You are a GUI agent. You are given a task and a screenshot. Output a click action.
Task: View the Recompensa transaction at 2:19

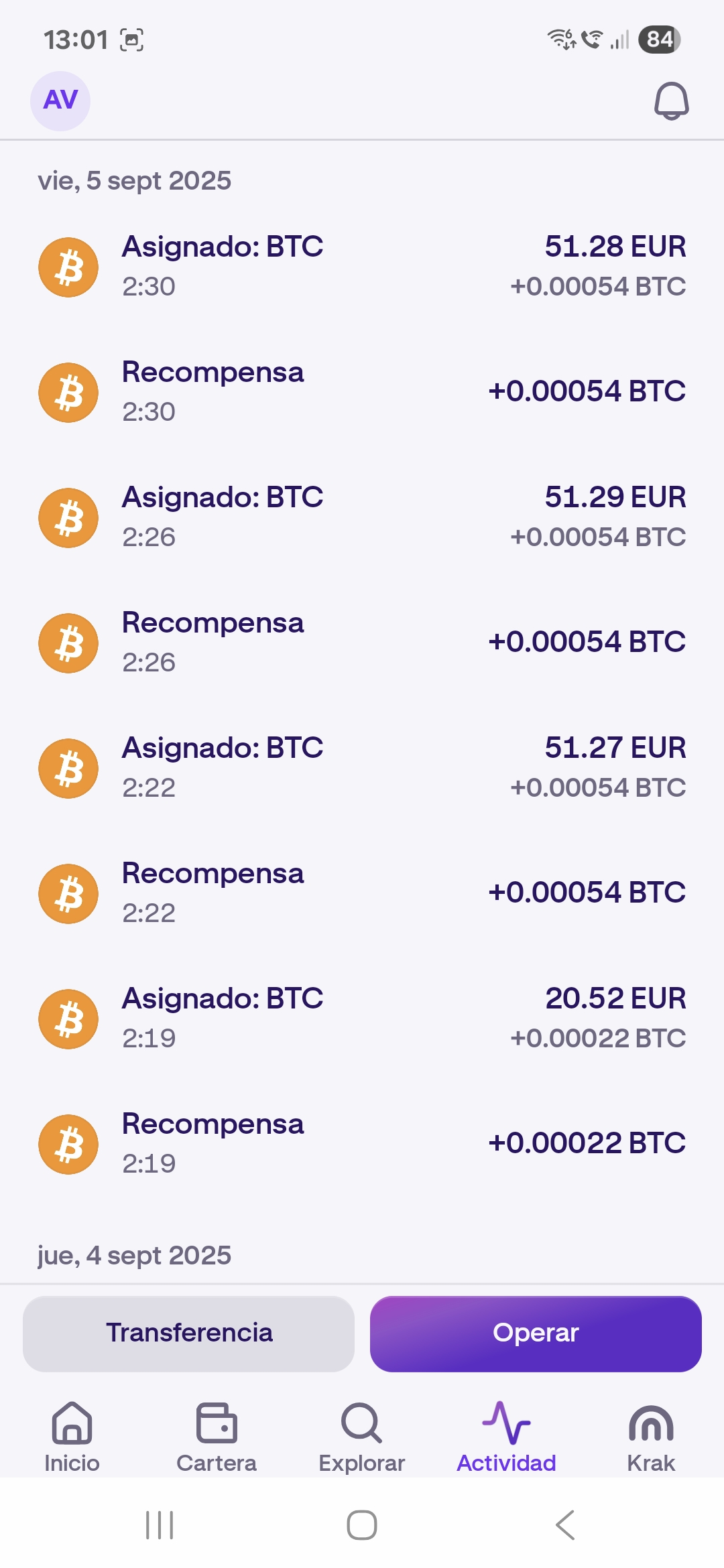(x=362, y=1144)
